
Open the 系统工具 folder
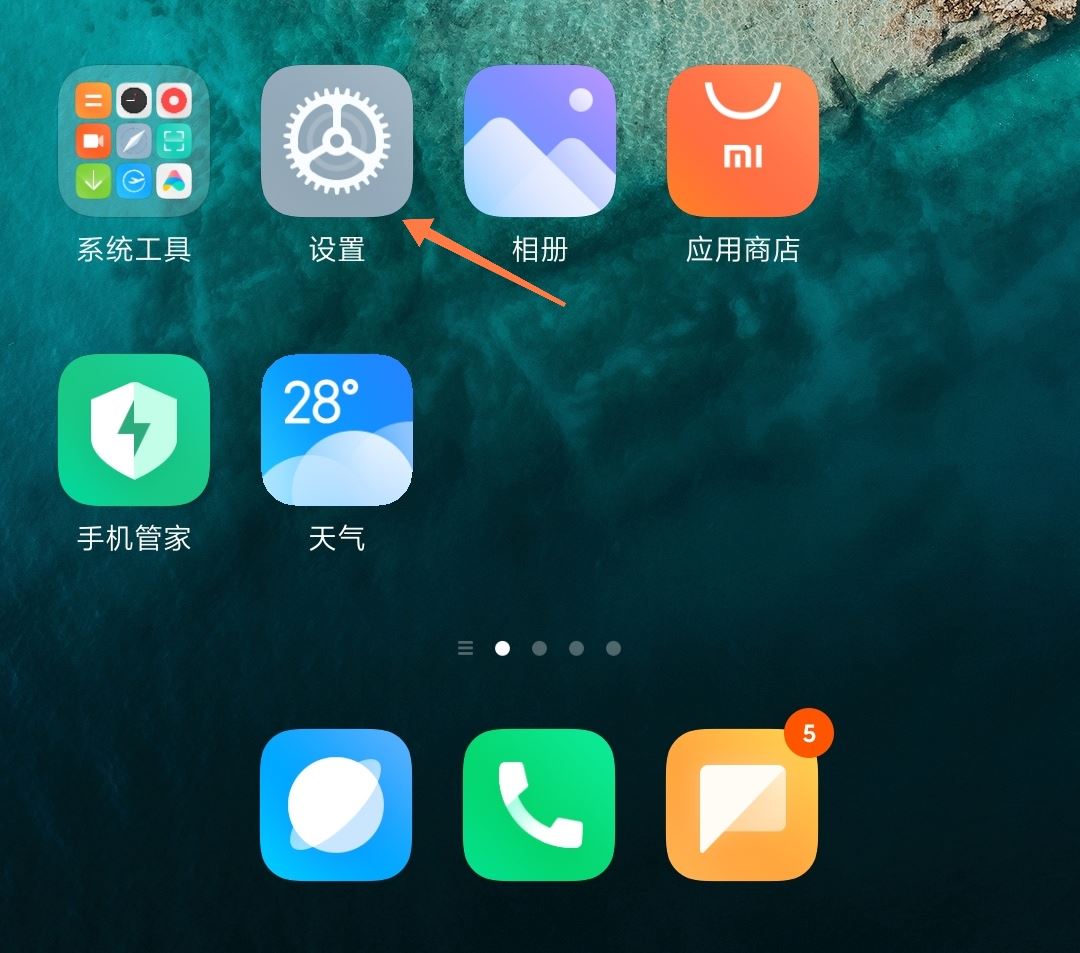pos(134,141)
